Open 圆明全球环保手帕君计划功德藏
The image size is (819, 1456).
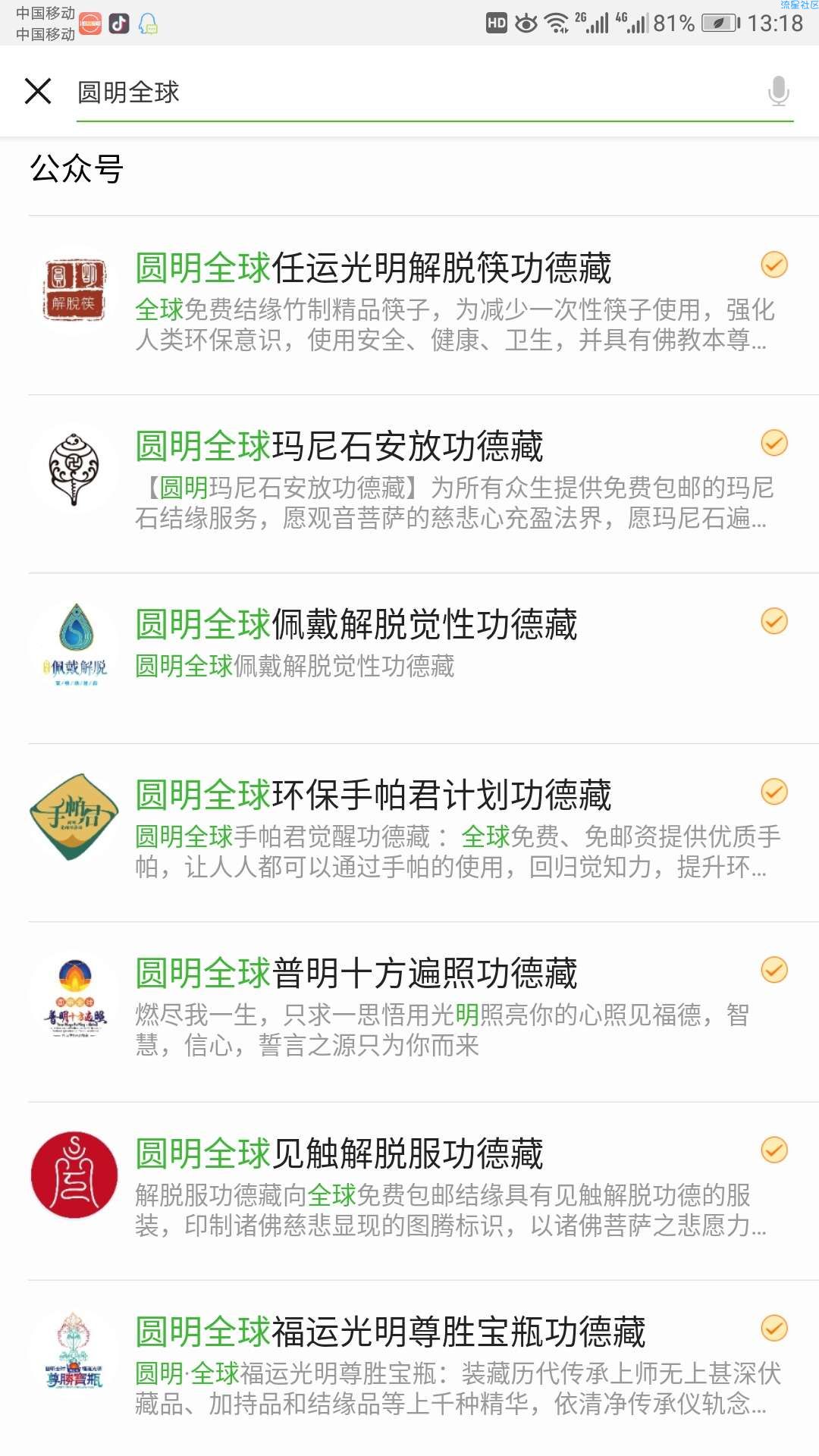point(409,833)
